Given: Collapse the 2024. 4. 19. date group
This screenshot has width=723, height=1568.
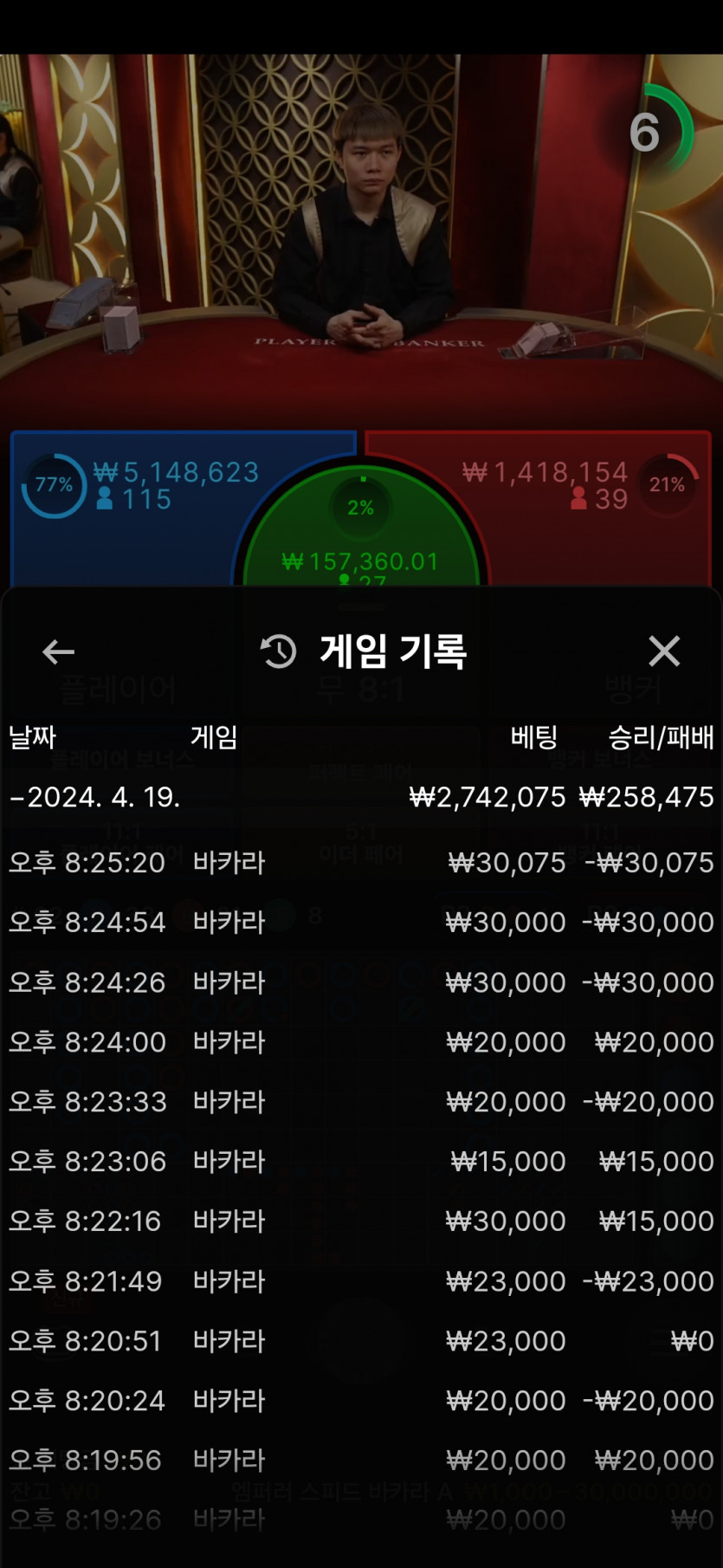Looking at the screenshot, I should (95, 797).
